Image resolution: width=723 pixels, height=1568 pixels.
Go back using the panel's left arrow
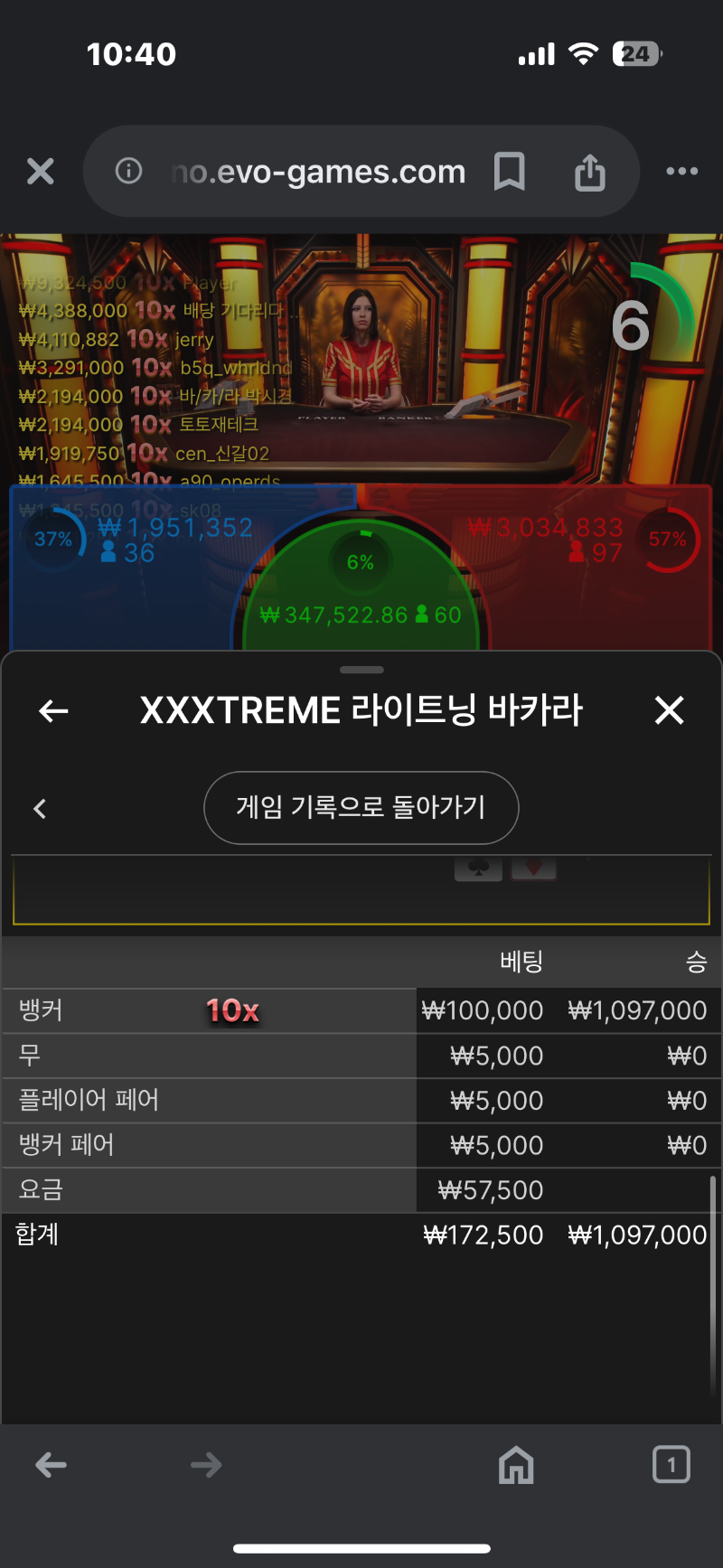53,711
